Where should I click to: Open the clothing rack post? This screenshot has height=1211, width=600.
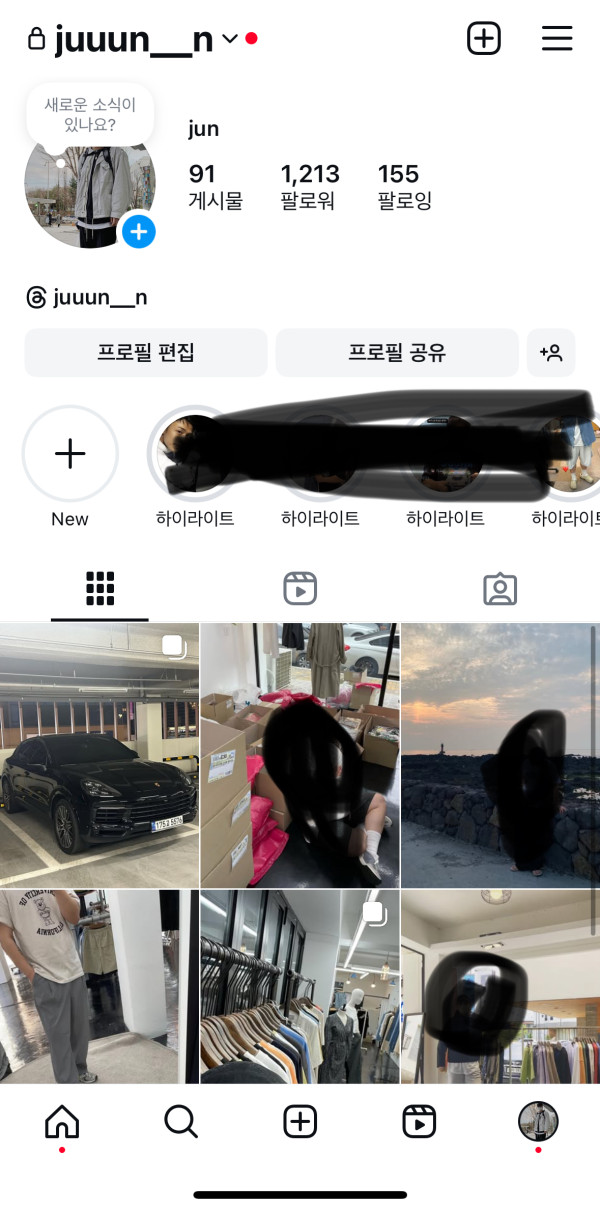(x=299, y=987)
